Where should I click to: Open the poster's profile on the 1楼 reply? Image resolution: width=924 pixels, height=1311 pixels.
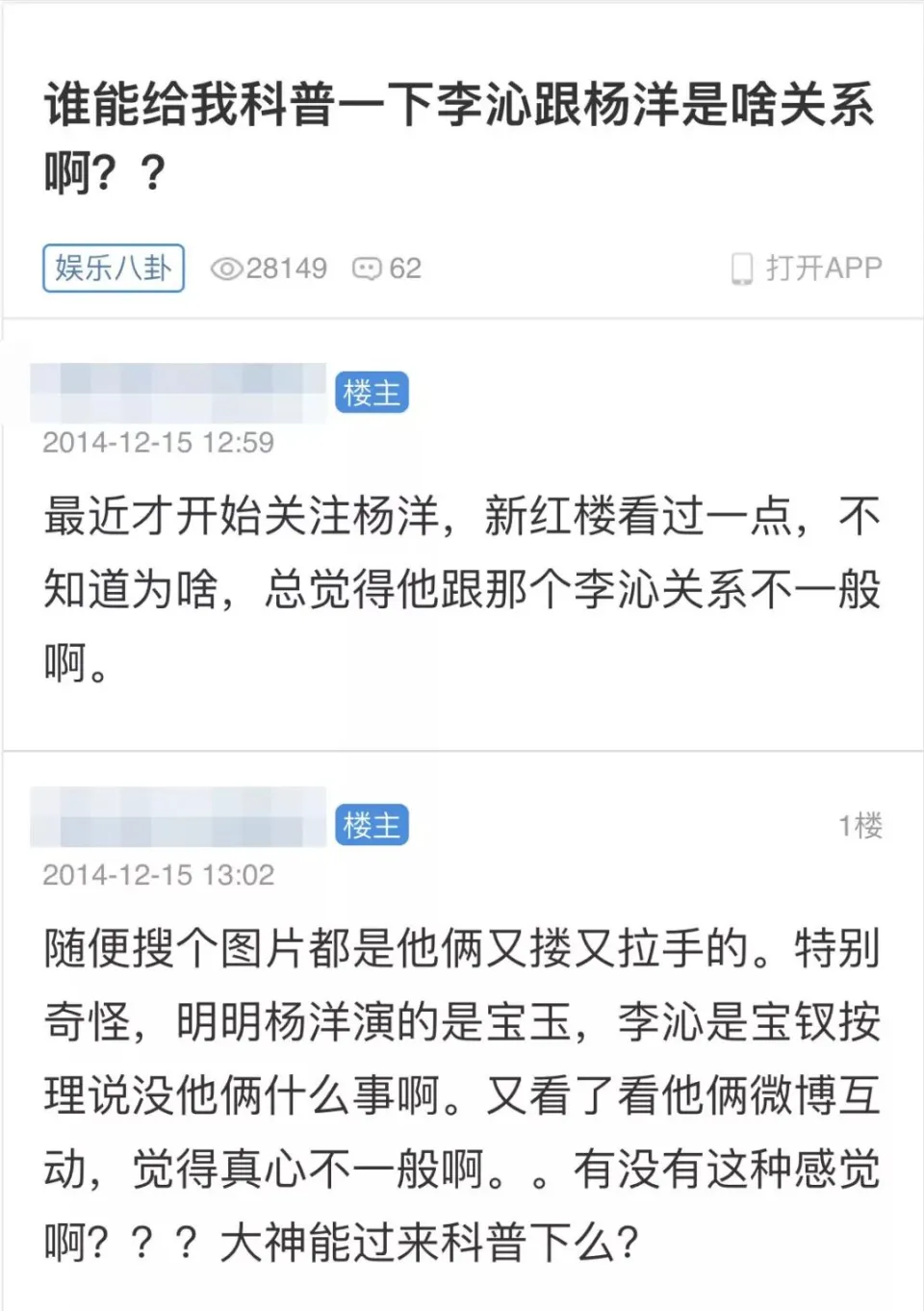(178, 816)
